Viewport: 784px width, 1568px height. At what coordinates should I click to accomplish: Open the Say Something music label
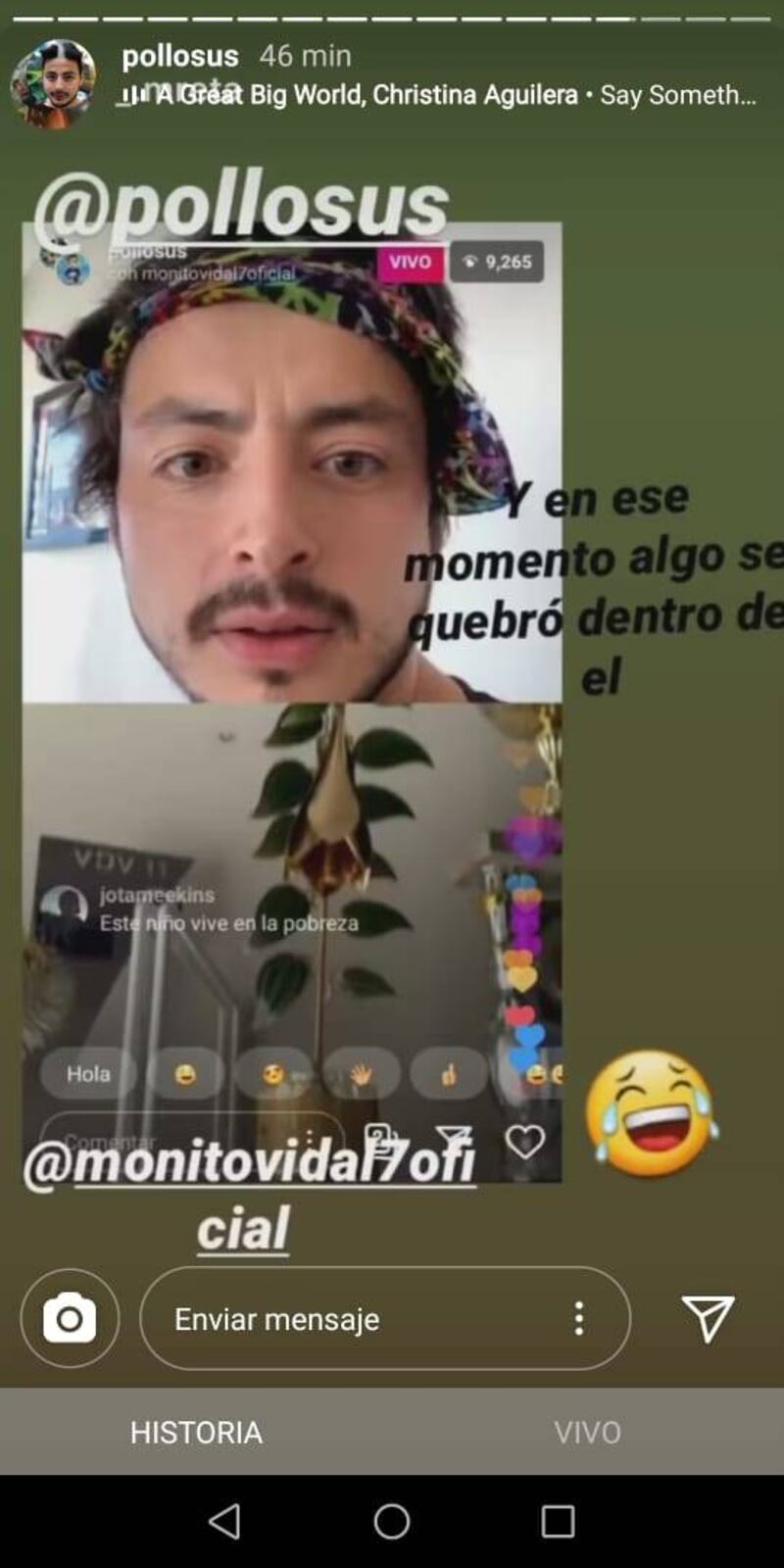tap(441, 95)
